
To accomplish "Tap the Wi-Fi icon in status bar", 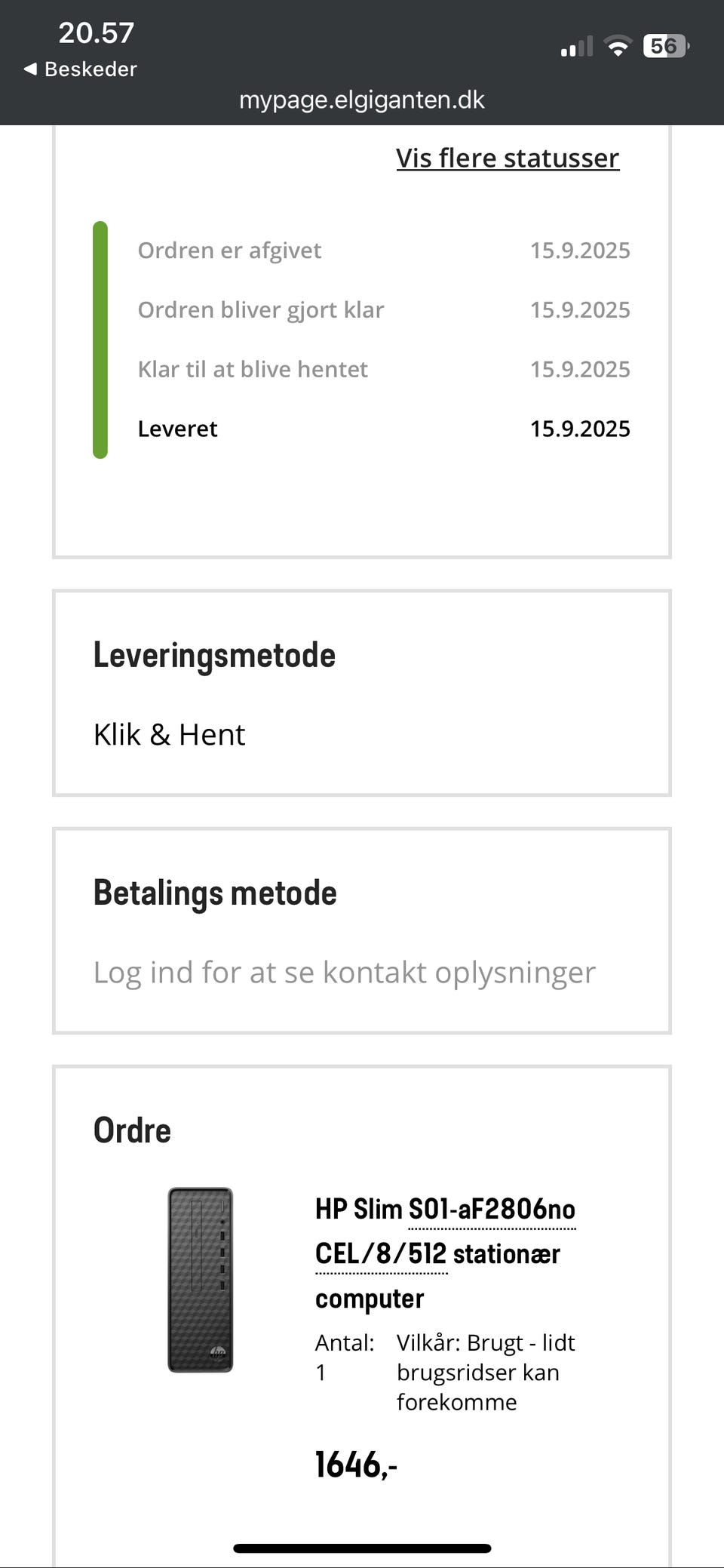I will 617,45.
